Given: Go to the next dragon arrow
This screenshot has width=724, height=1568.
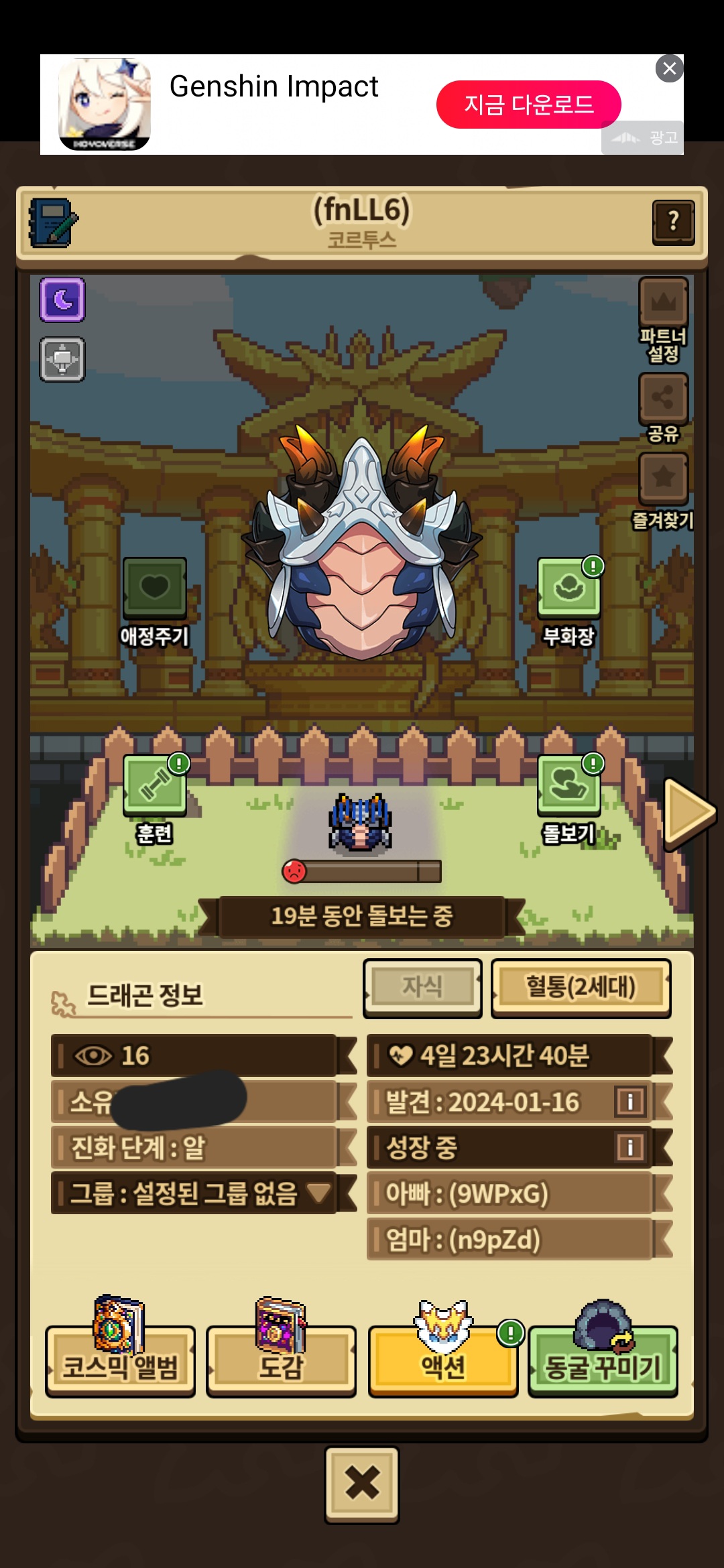Looking at the screenshot, I should pos(688,813).
